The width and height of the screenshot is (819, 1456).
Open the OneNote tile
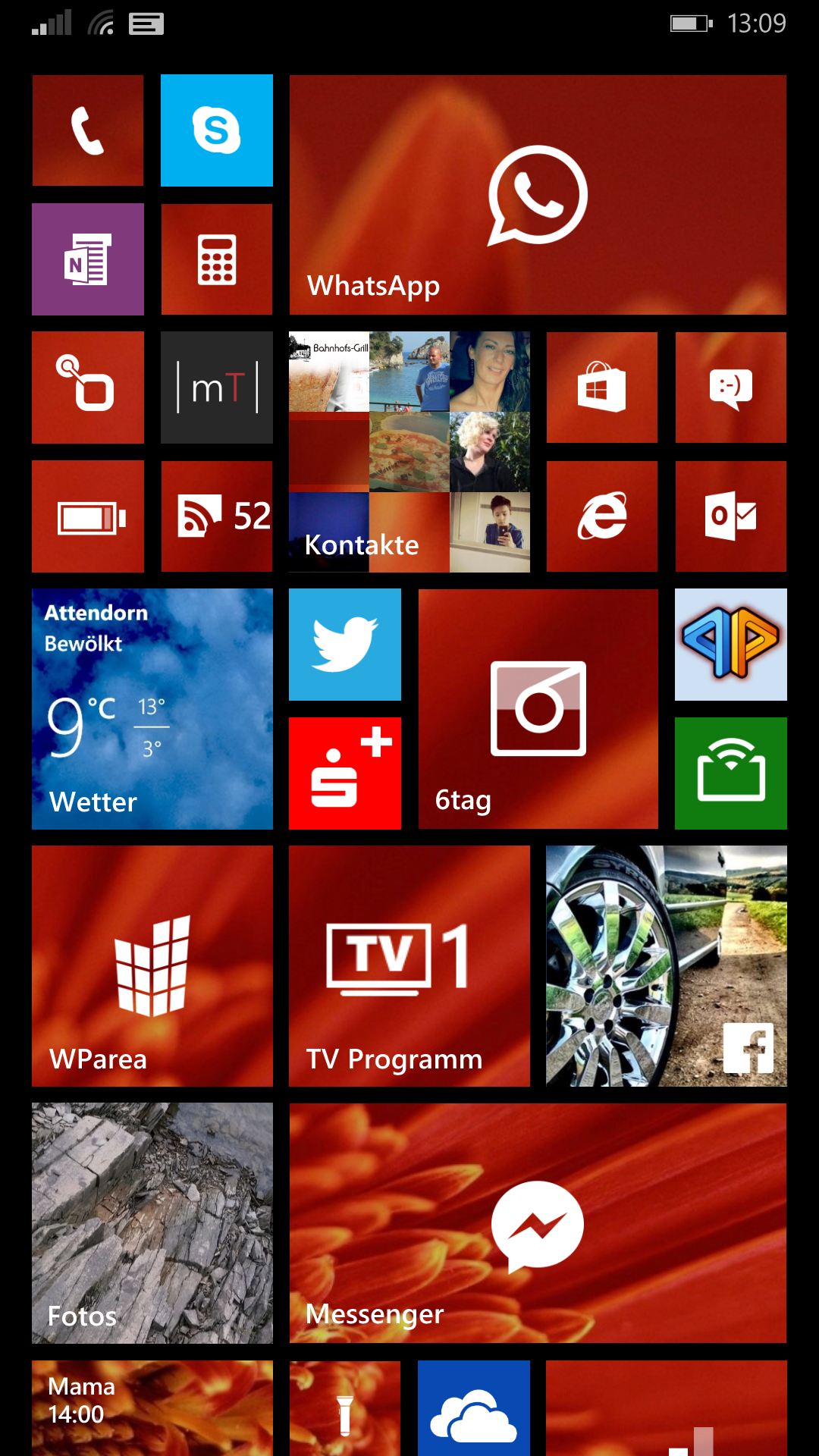(88, 259)
